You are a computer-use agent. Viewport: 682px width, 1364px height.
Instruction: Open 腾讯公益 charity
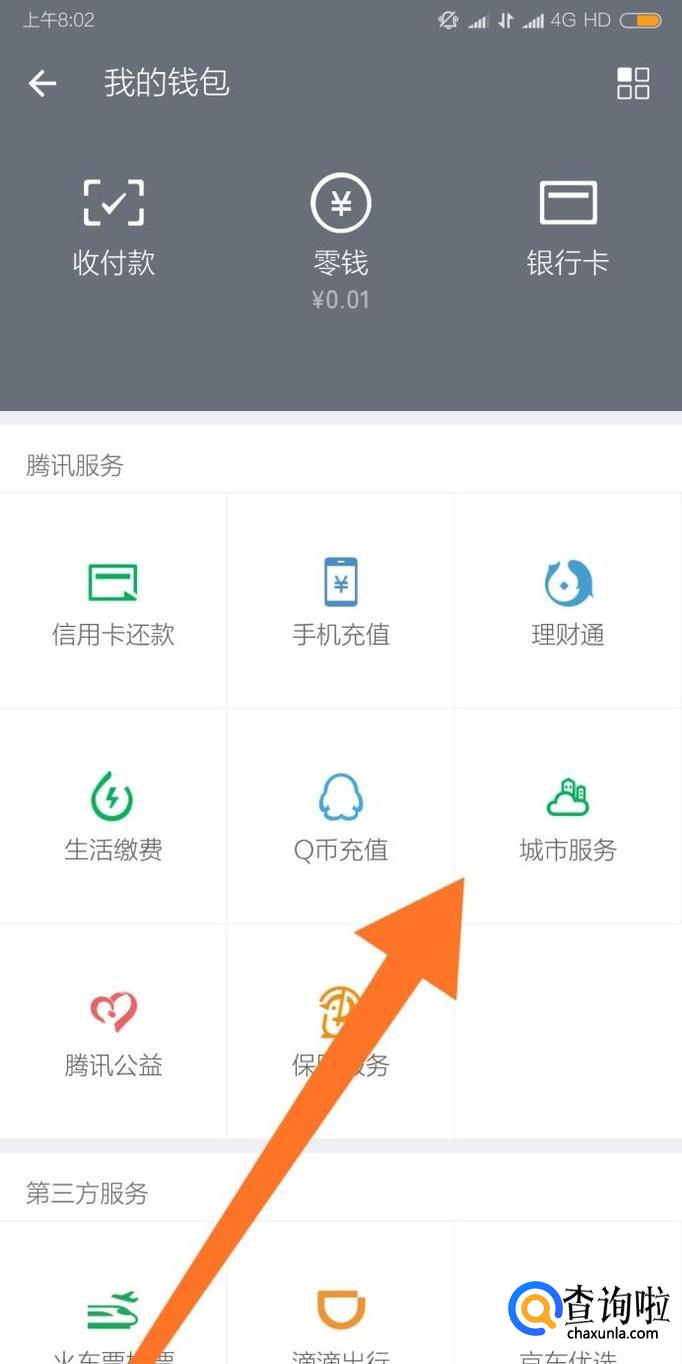click(x=113, y=1031)
